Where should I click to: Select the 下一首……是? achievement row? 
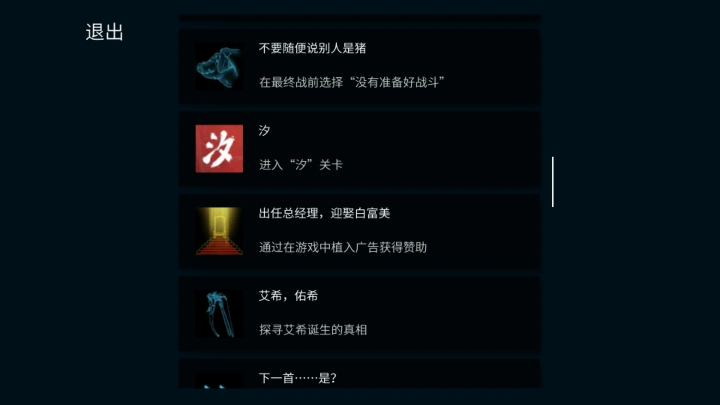click(x=359, y=375)
